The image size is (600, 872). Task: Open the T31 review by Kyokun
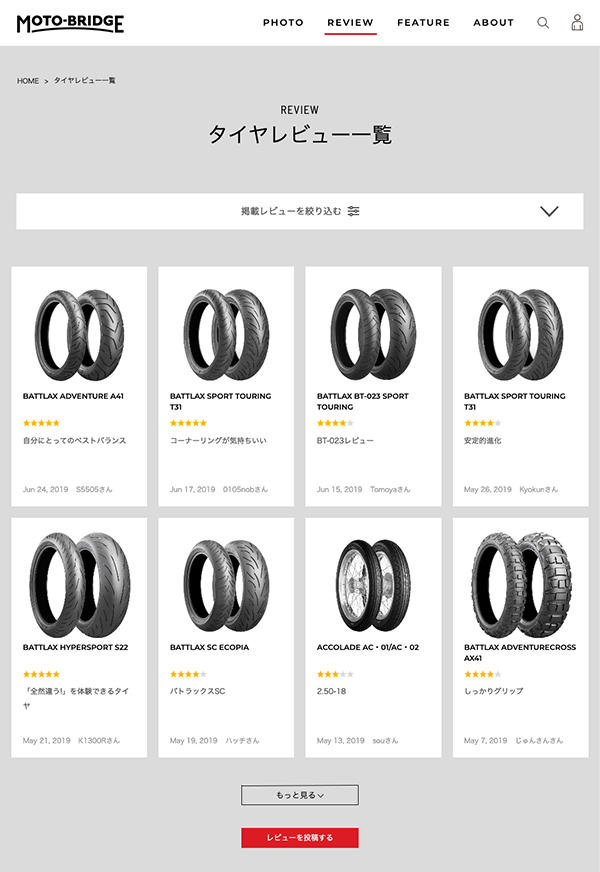(x=520, y=385)
